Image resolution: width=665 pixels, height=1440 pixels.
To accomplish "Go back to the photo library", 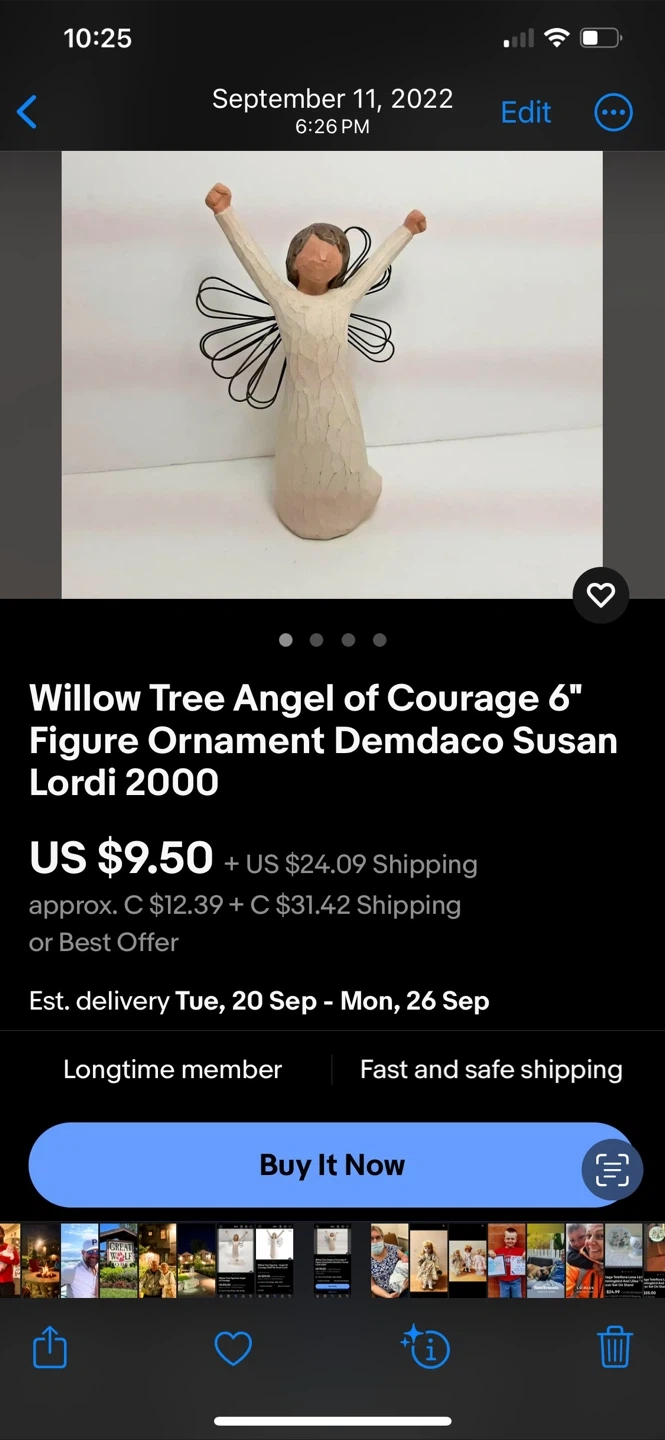I will click(28, 112).
